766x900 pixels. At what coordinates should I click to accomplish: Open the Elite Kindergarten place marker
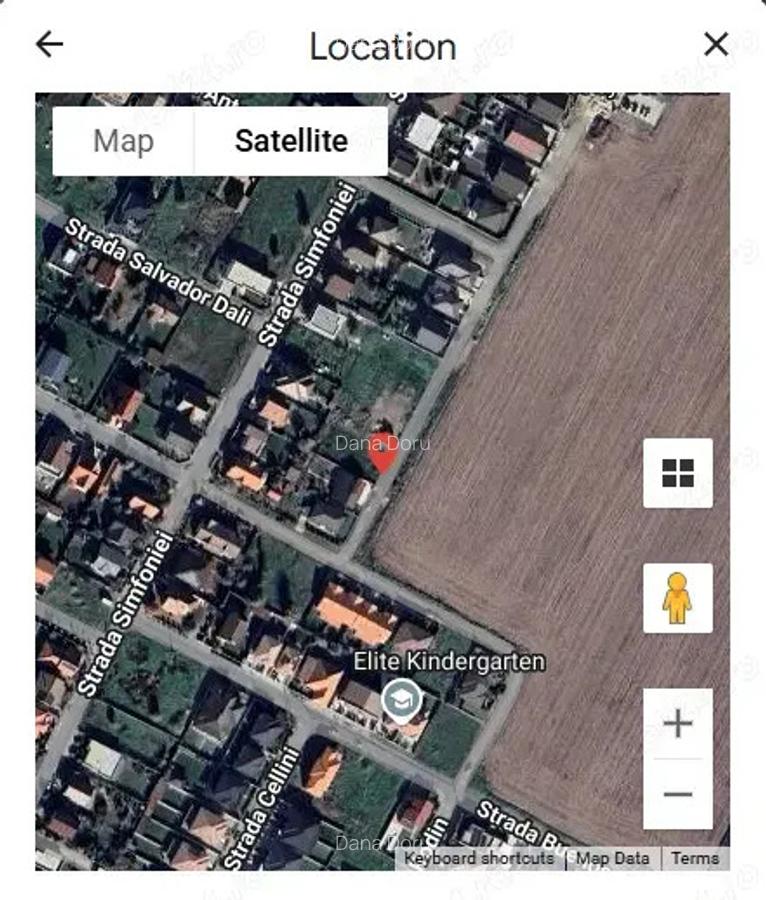tap(401, 699)
